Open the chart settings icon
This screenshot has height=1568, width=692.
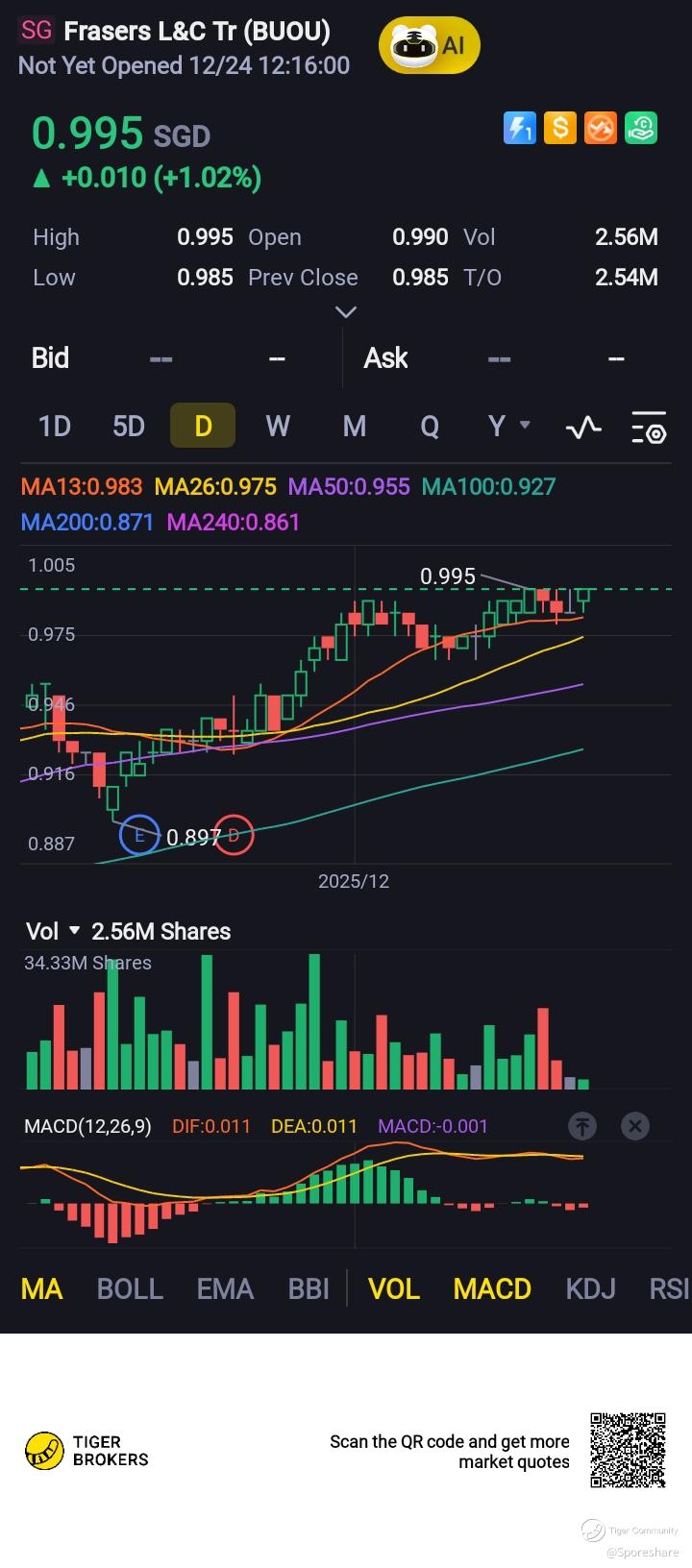pos(649,427)
